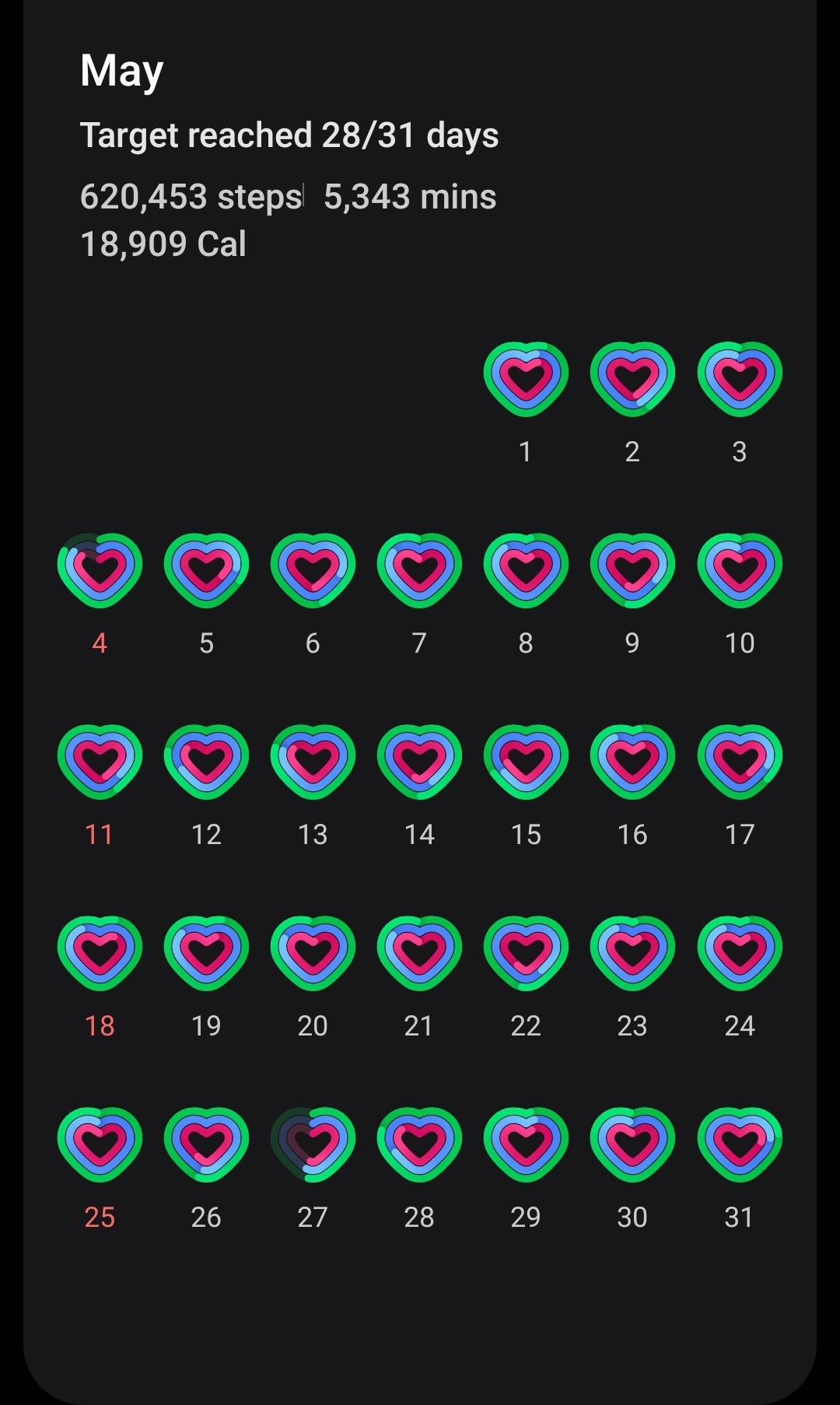Tap the heart for May 10

(x=740, y=570)
